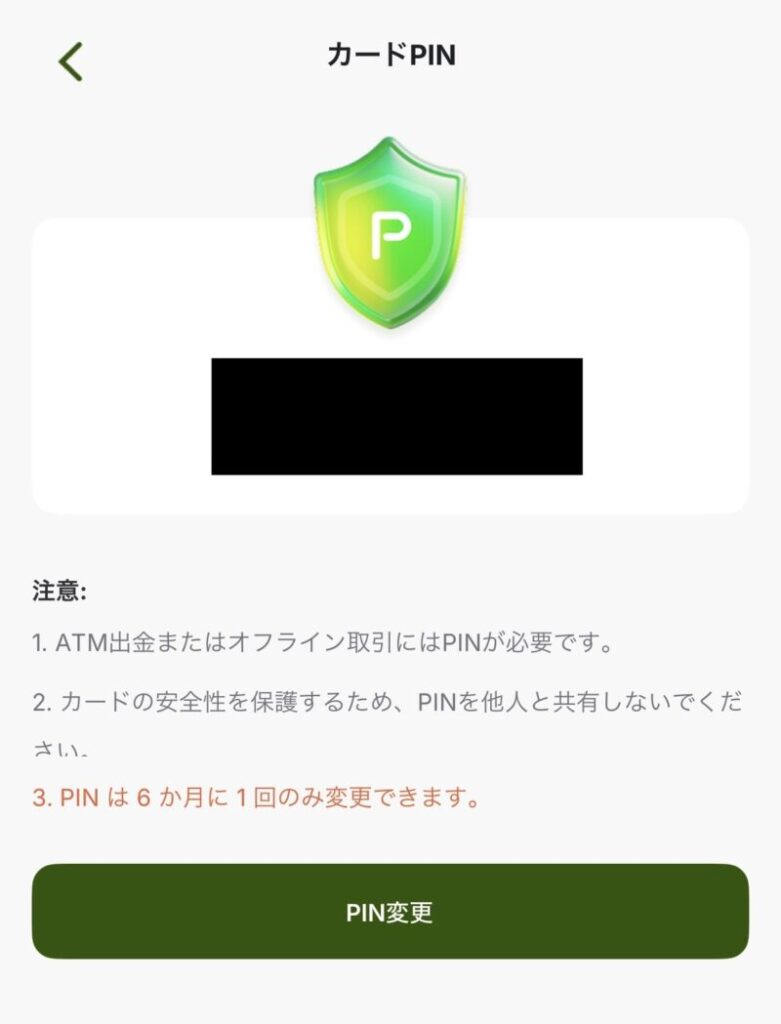Click the dark green PIN変更 action bar
Screen dimensions: 781x1024
click(x=390, y=912)
